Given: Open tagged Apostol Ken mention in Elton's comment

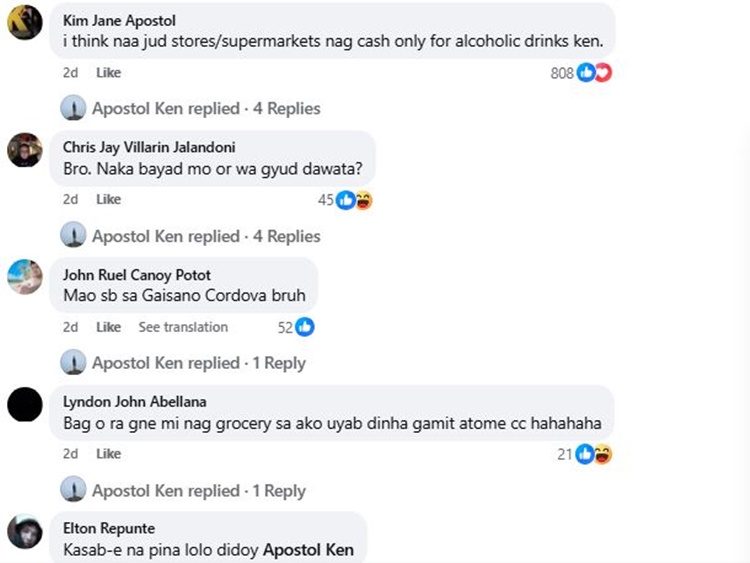Looking at the screenshot, I should 309,550.
